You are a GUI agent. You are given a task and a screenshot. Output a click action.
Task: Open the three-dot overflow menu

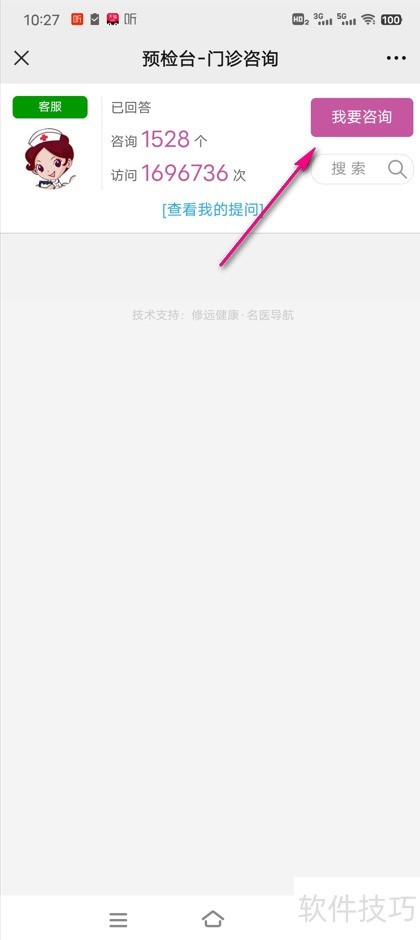tap(396, 58)
